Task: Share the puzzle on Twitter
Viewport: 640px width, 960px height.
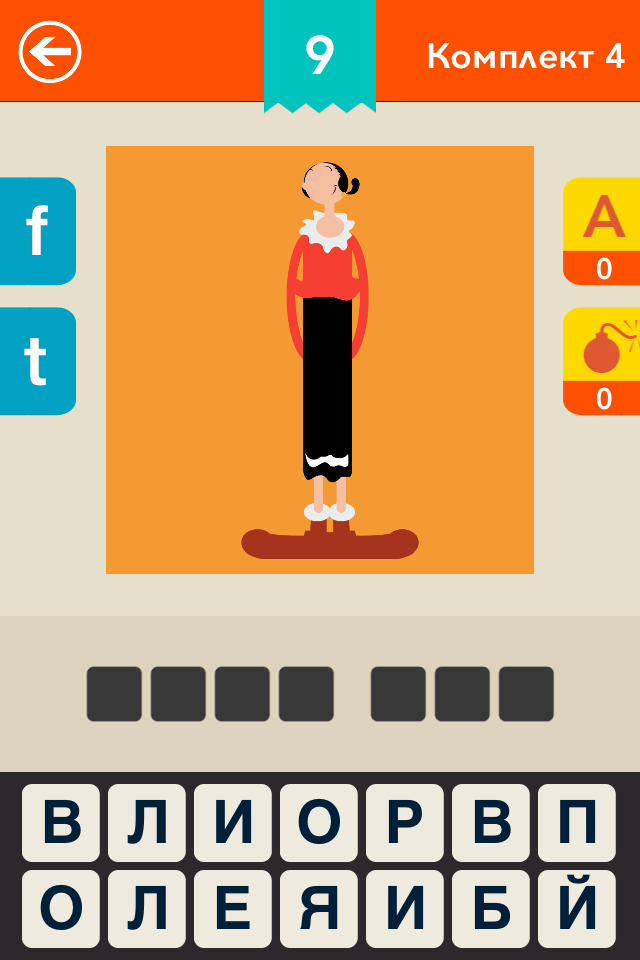Action: click(37, 361)
